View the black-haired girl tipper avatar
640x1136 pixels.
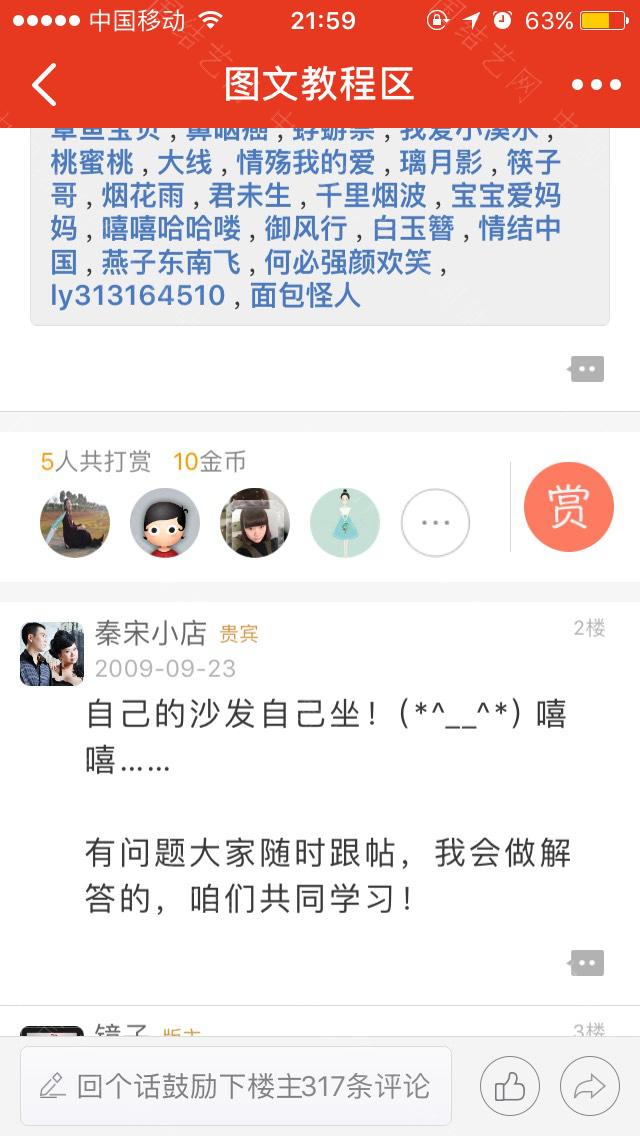click(x=255, y=522)
